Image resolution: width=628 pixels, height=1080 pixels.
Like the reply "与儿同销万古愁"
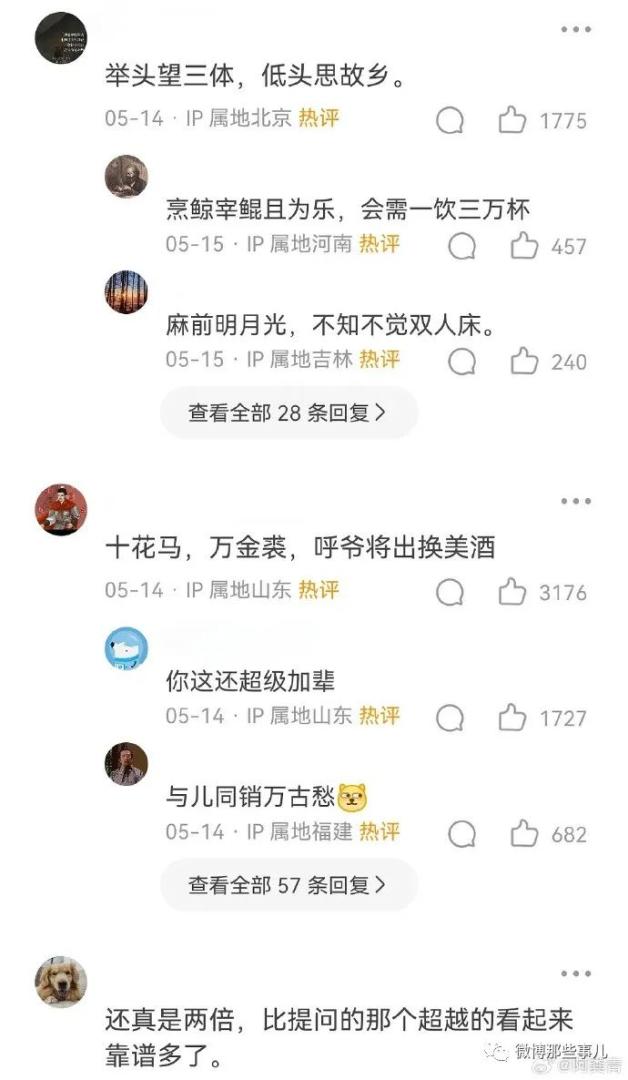tap(524, 833)
